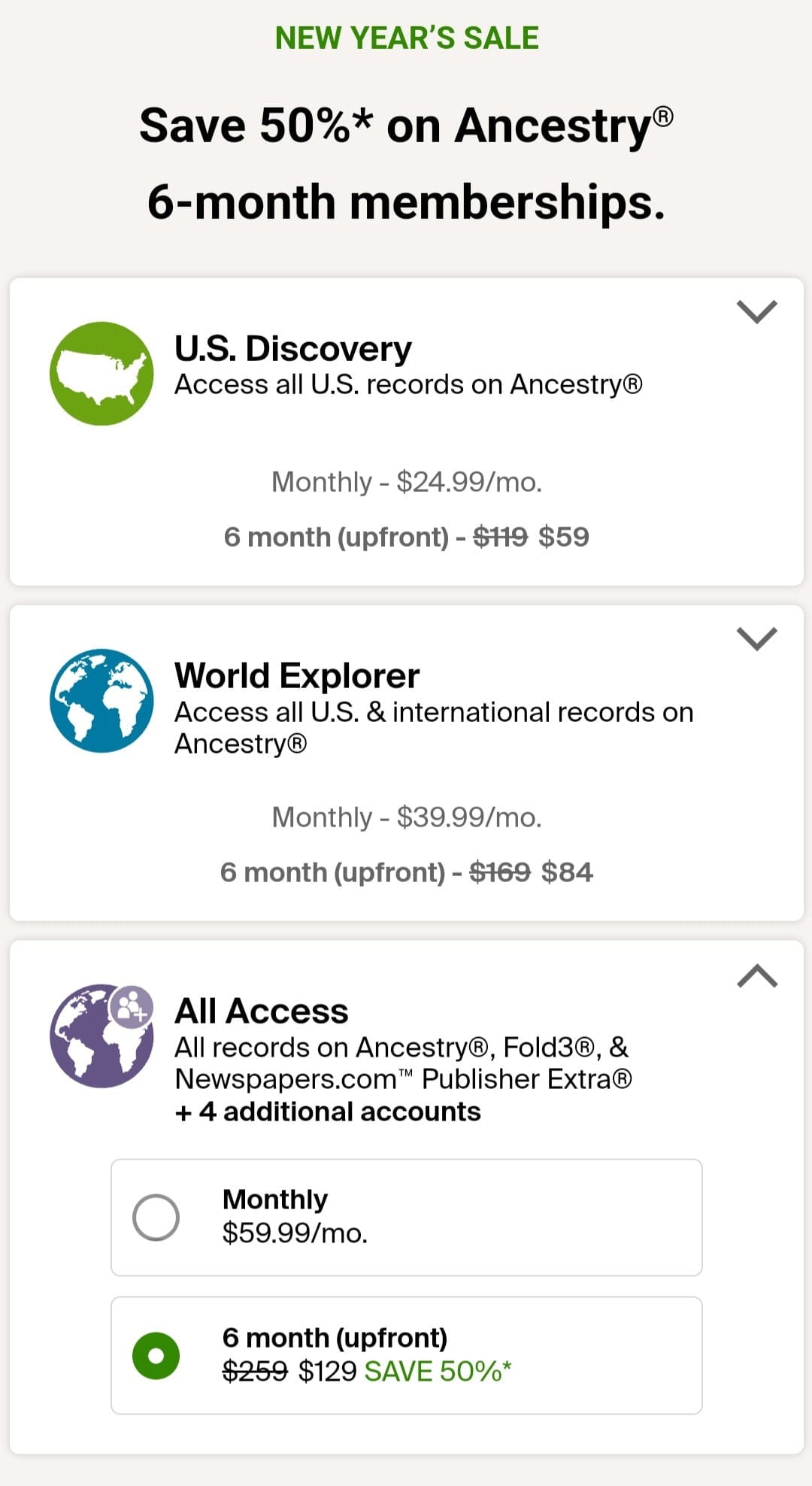812x1486 pixels.
Task: Select the Monthly $59.99/mo. option
Action: 407,1217
